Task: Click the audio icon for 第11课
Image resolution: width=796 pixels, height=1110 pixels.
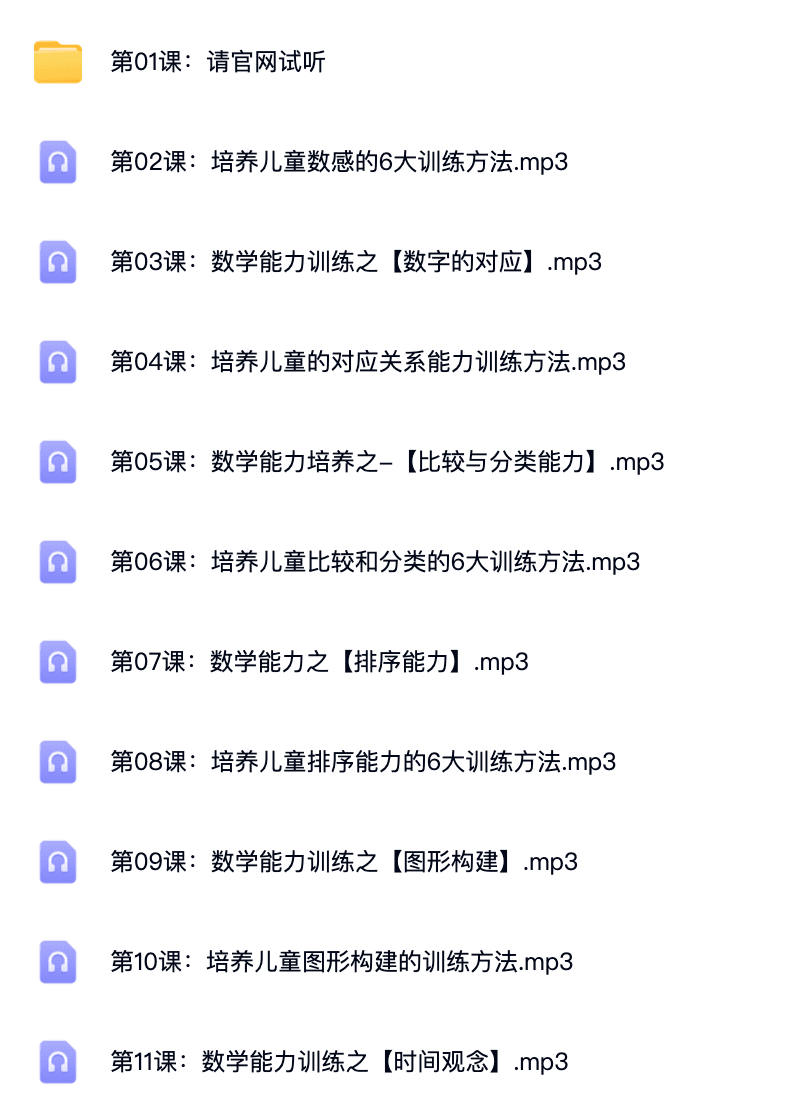Action: point(57,1062)
